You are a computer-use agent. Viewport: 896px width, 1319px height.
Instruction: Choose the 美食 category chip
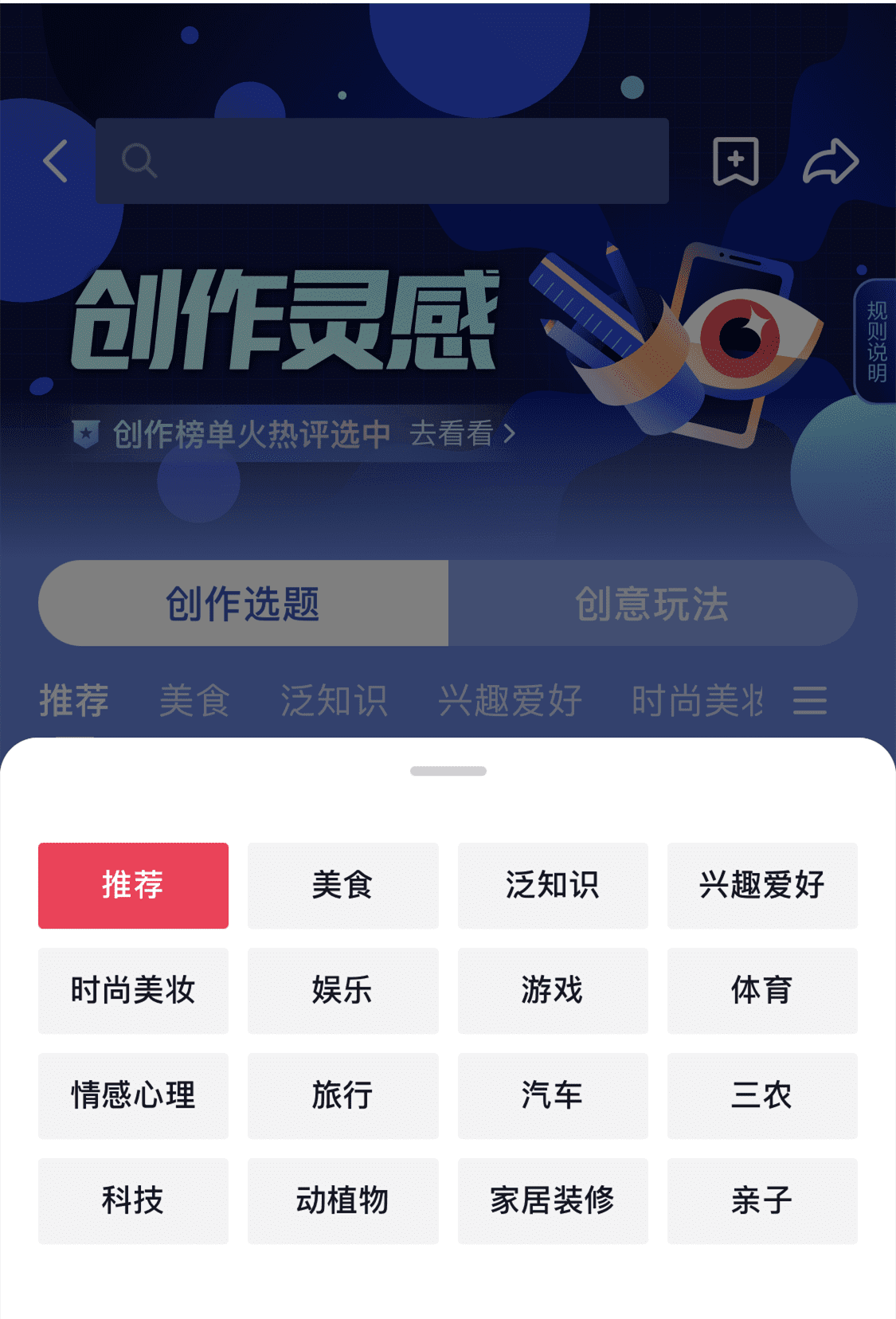[x=342, y=886]
